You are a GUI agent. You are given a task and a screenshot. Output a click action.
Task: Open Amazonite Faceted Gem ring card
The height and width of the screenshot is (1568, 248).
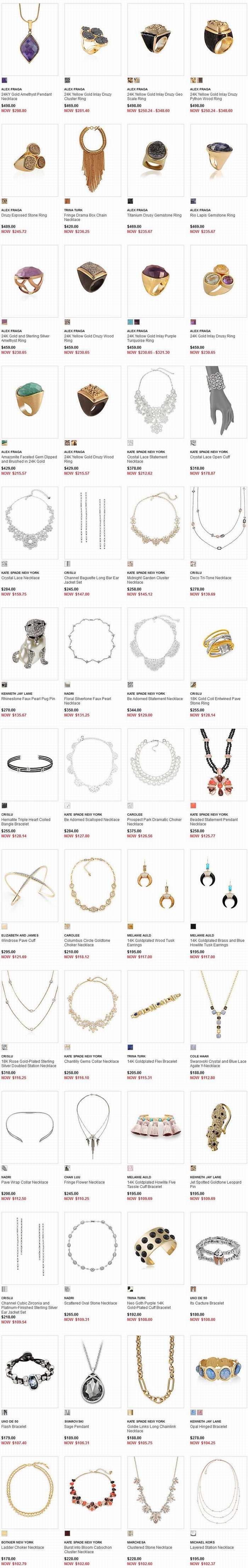click(x=30, y=402)
